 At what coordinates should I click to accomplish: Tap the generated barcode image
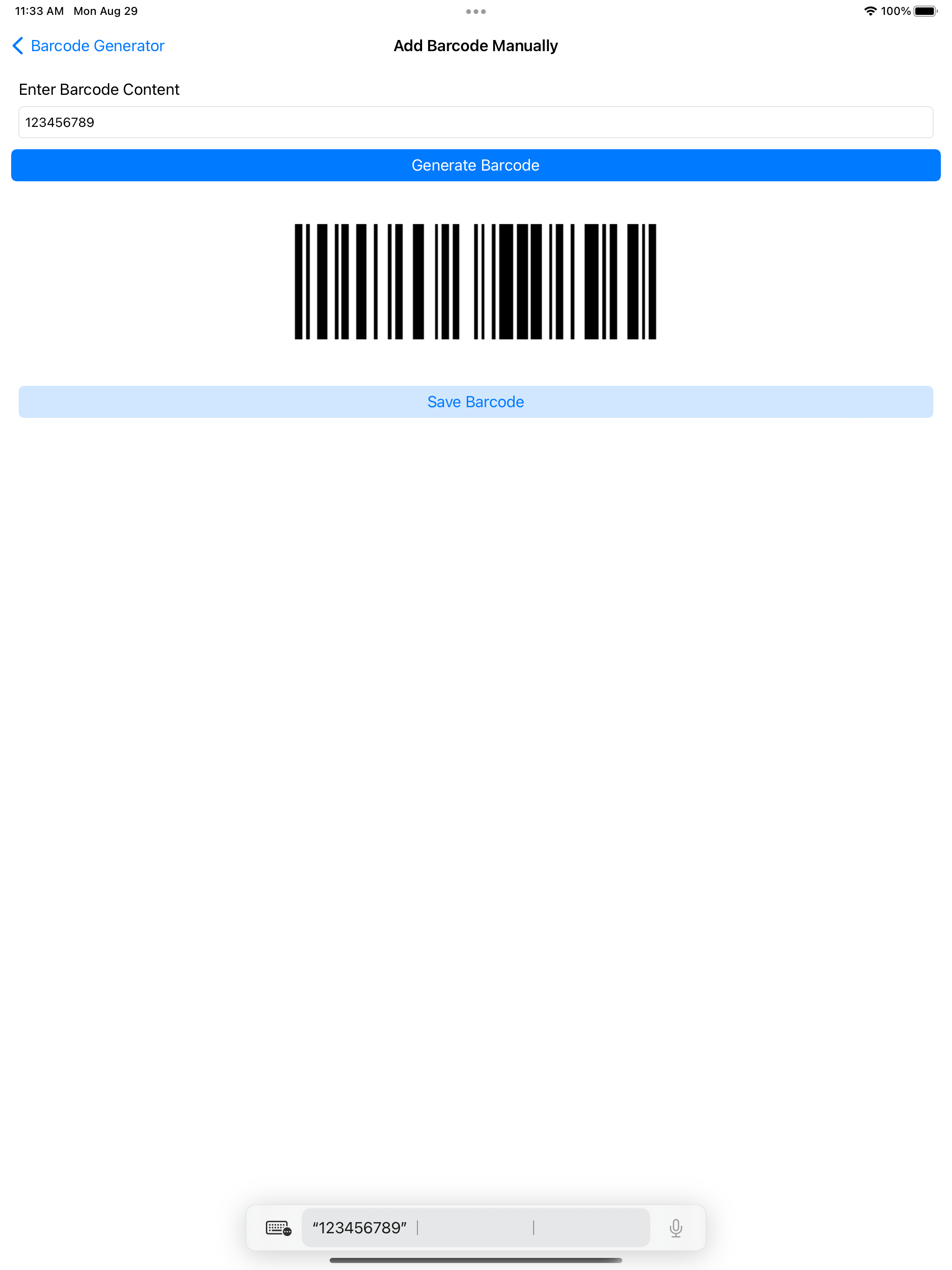point(476,281)
